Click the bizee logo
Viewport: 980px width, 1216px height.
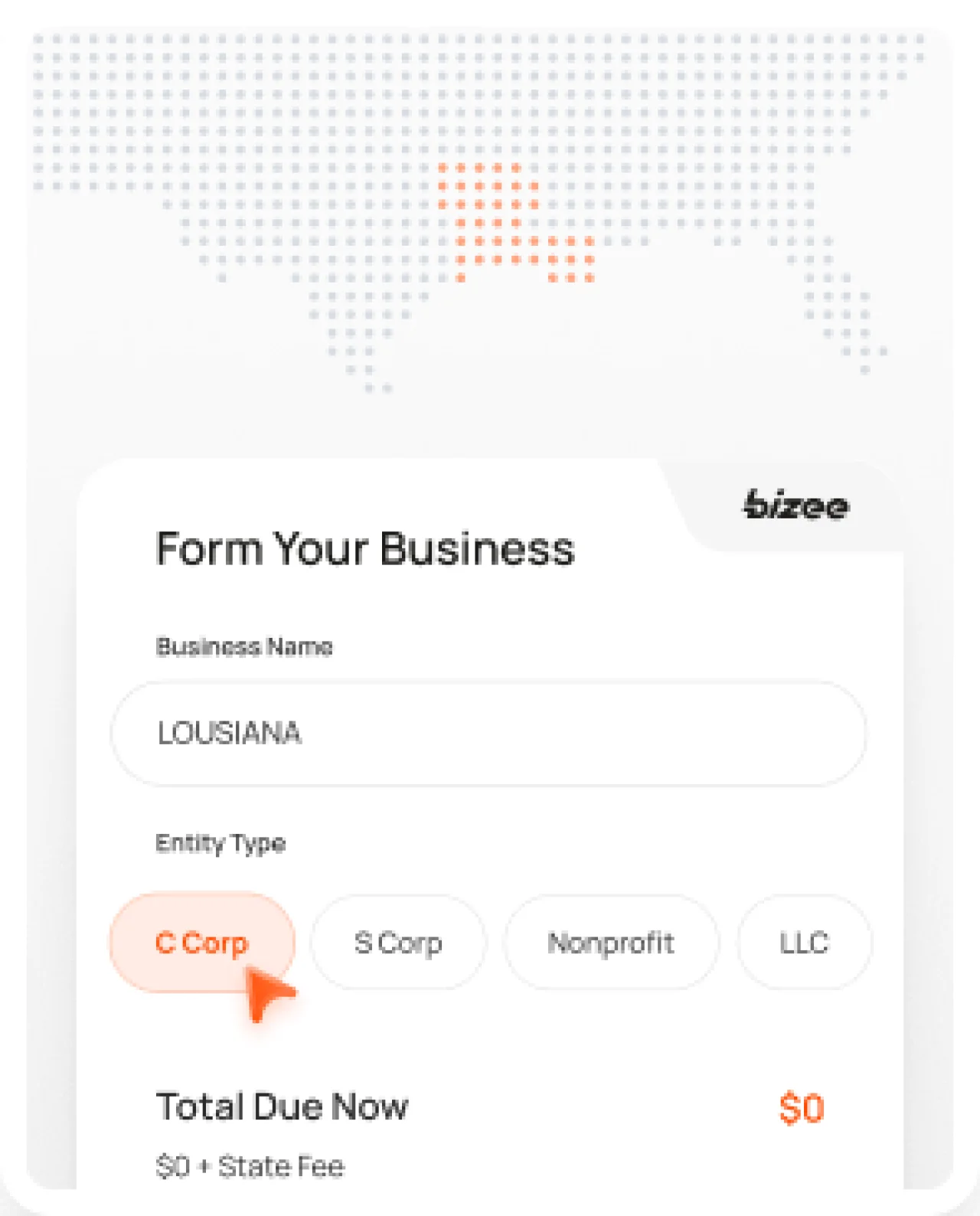click(795, 505)
